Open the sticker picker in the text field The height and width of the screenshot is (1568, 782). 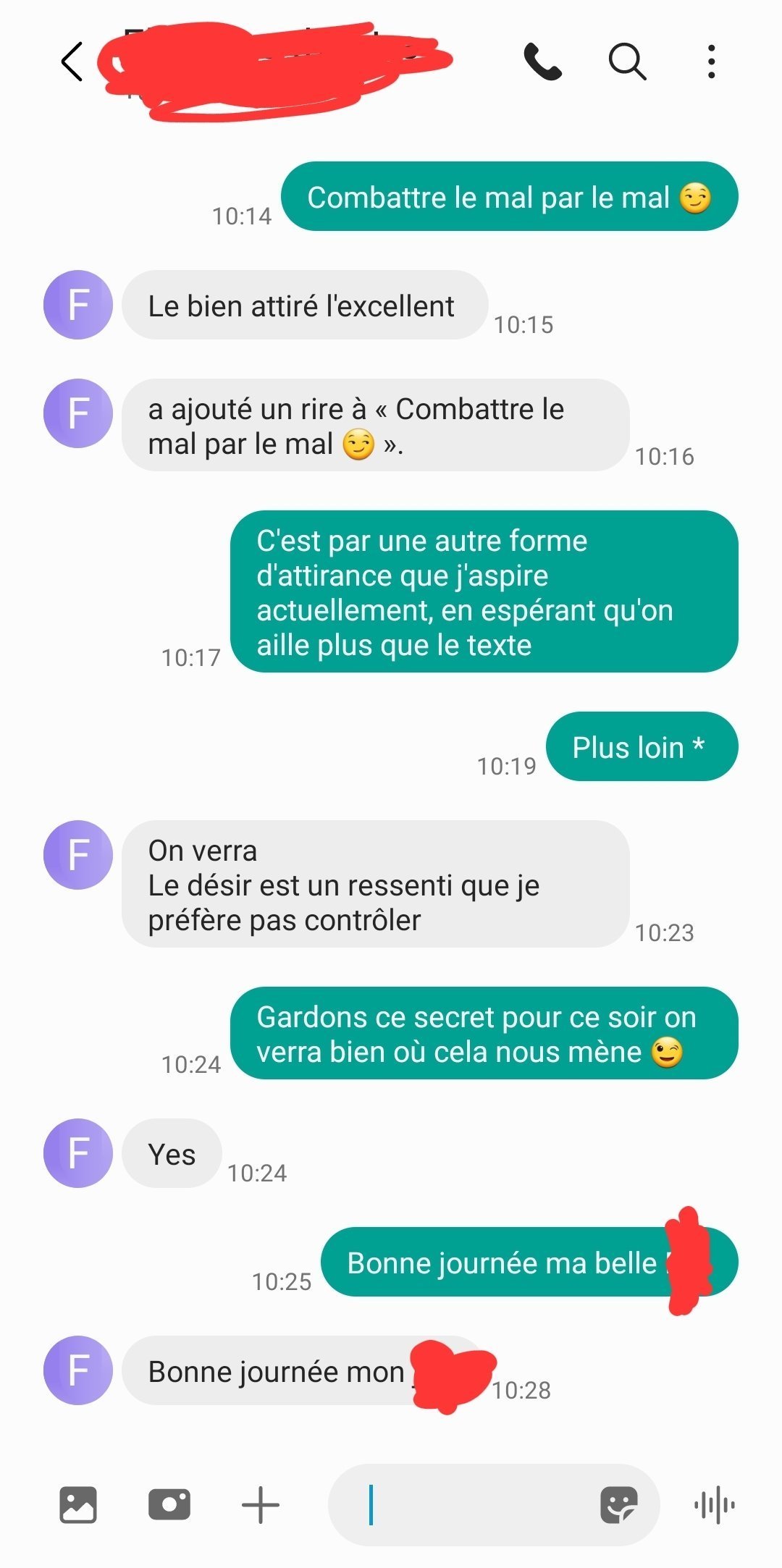click(x=619, y=1506)
